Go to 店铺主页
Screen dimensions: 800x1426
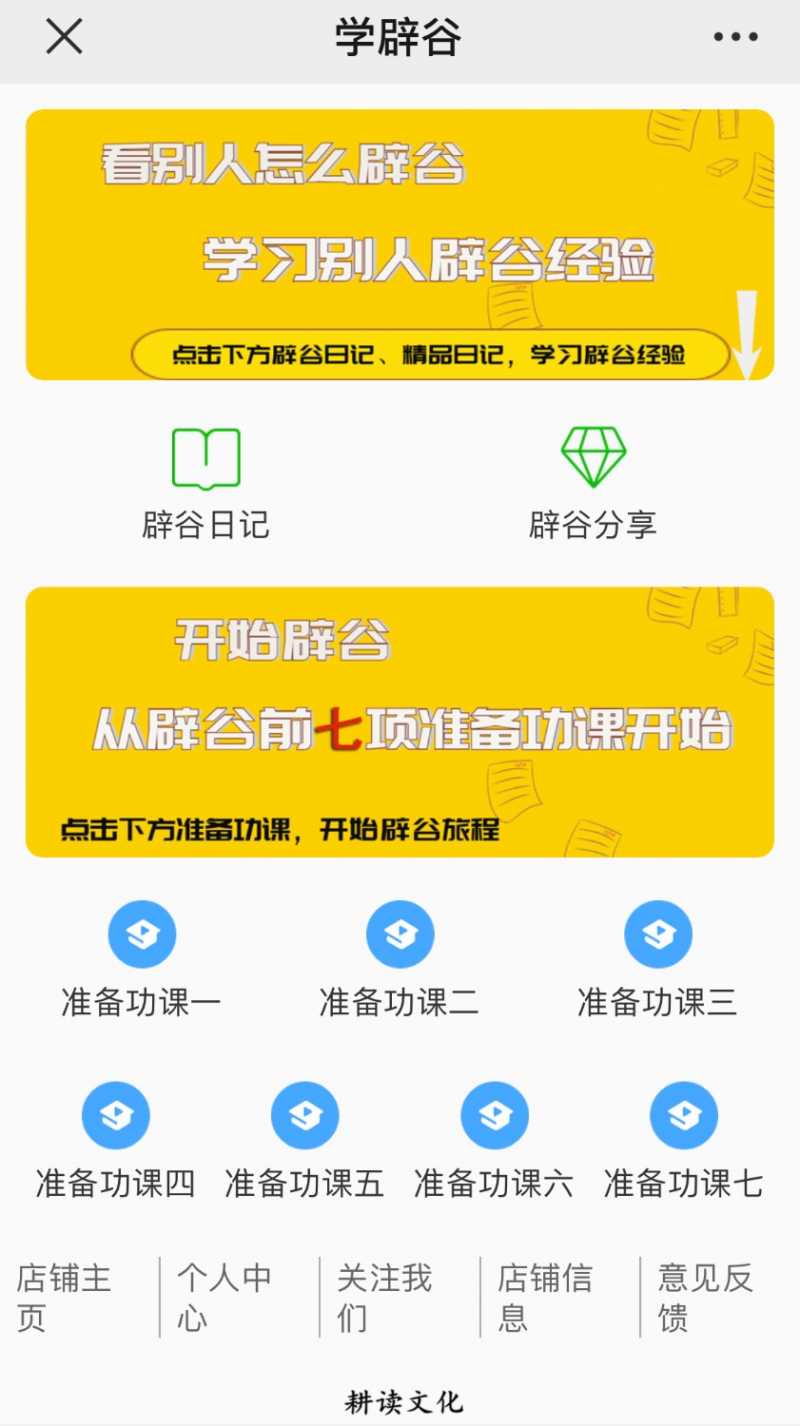[66, 1297]
